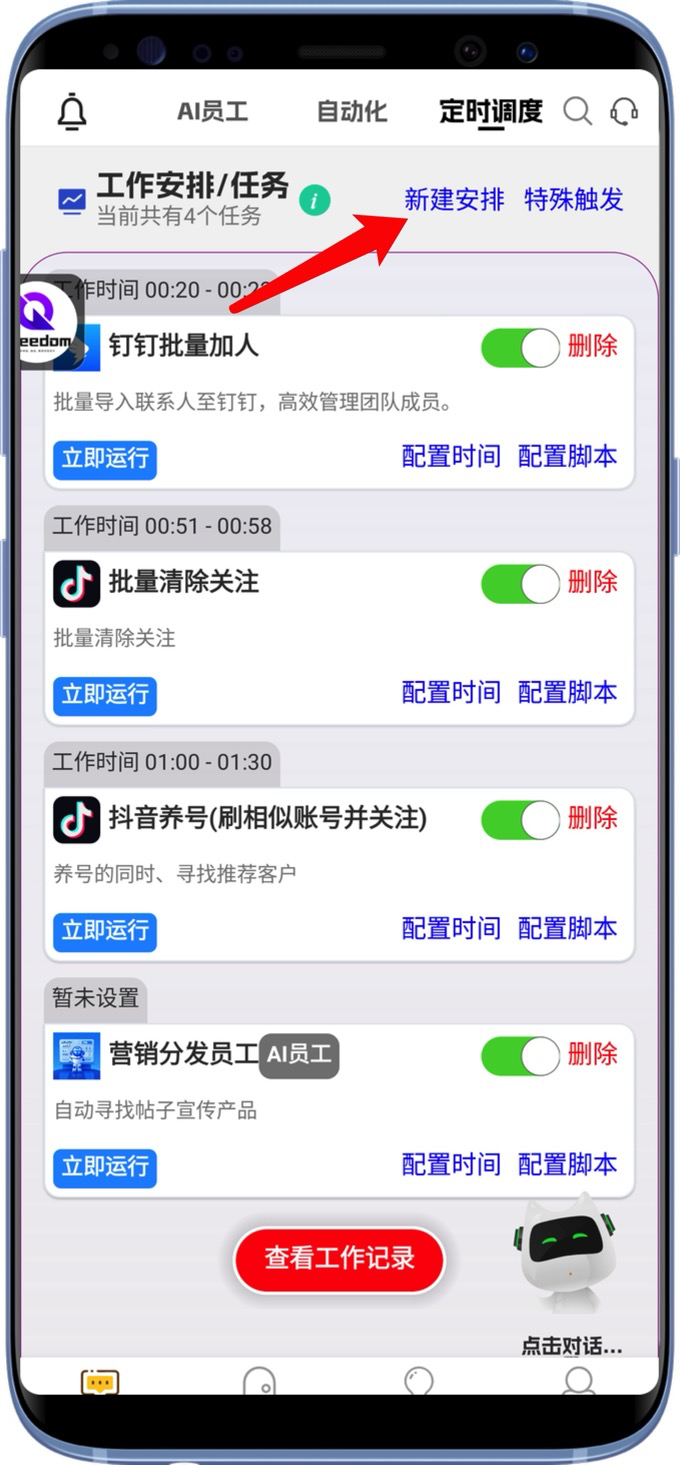This screenshot has height=1465, width=680.
Task: Delete the 钉钉批量加人 task
Action: click(x=592, y=347)
